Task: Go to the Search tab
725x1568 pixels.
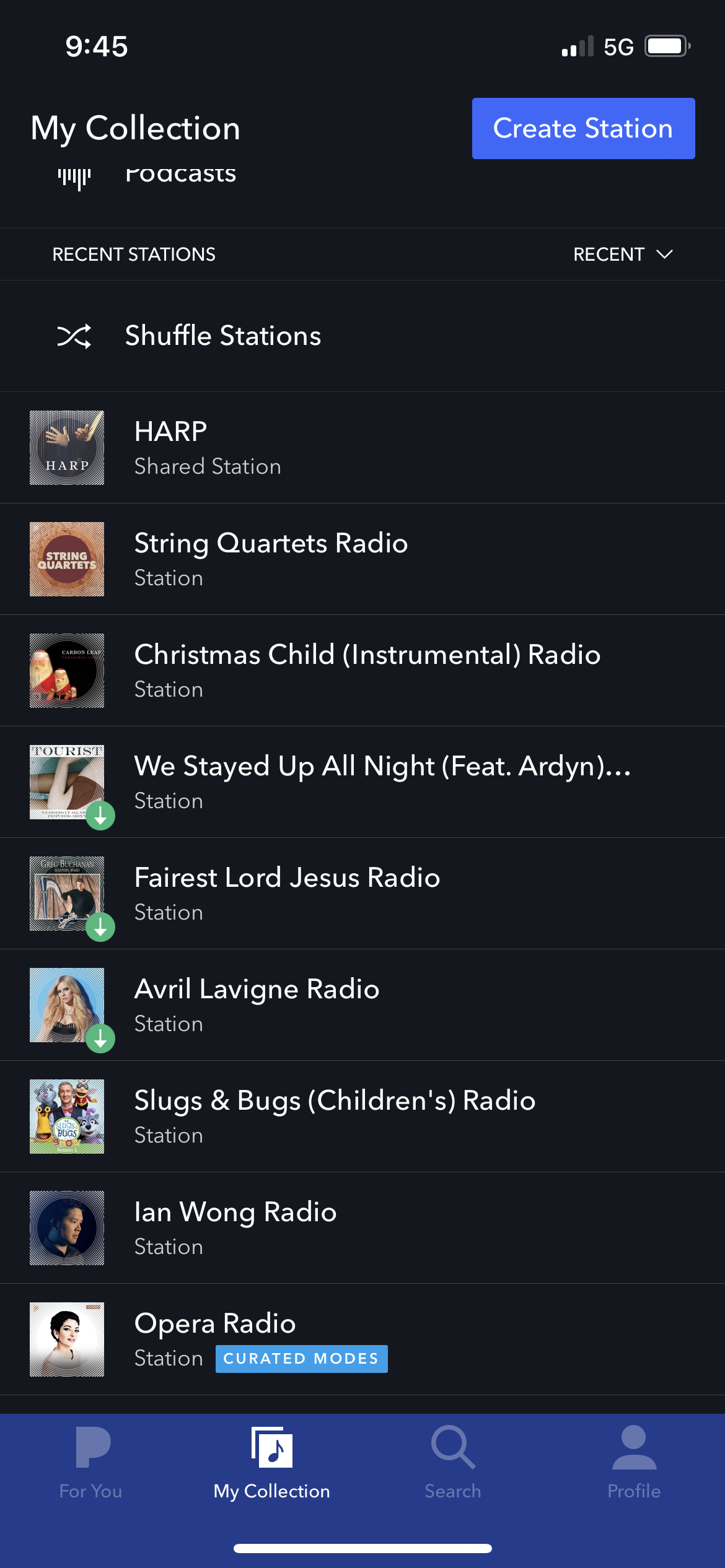Action: point(453,1463)
